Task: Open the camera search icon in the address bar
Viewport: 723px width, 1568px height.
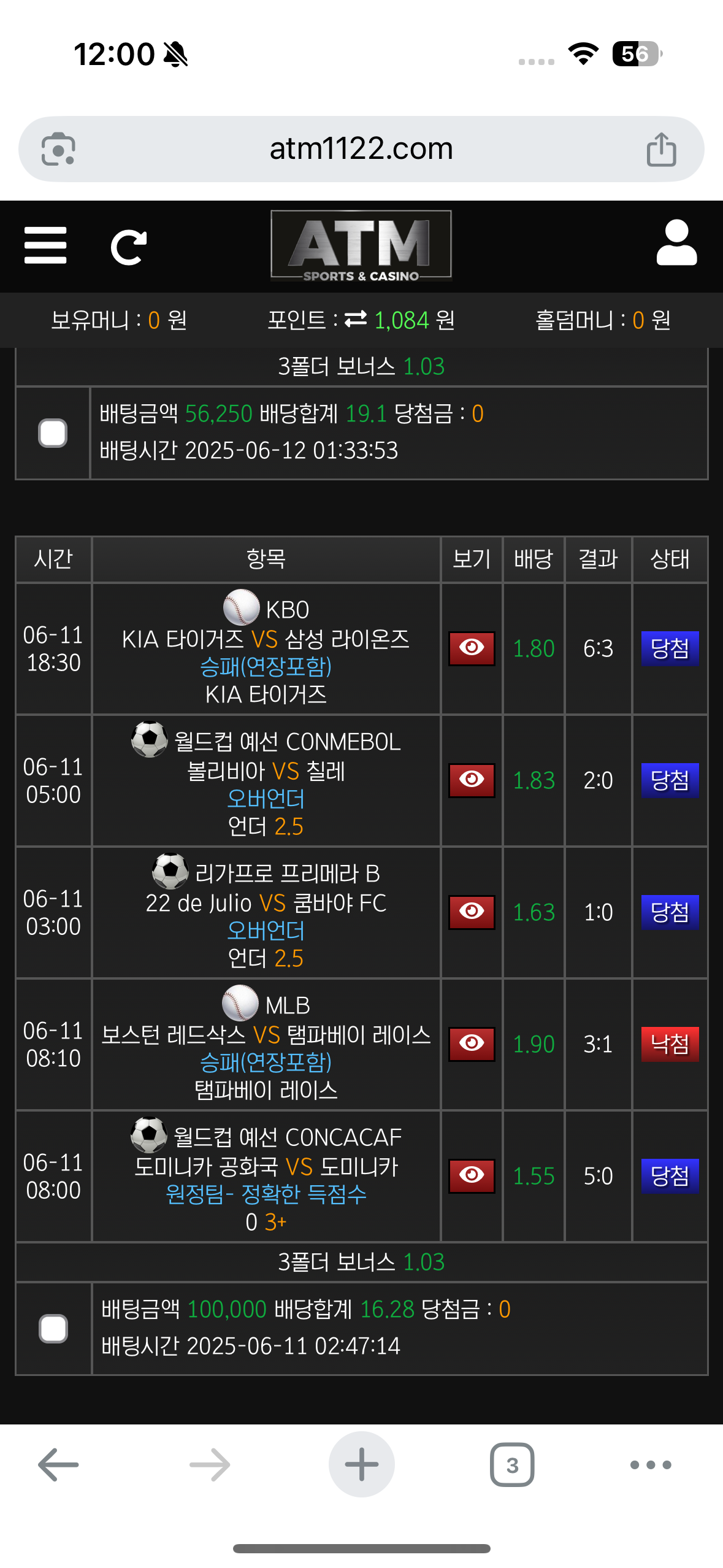Action: [58, 149]
